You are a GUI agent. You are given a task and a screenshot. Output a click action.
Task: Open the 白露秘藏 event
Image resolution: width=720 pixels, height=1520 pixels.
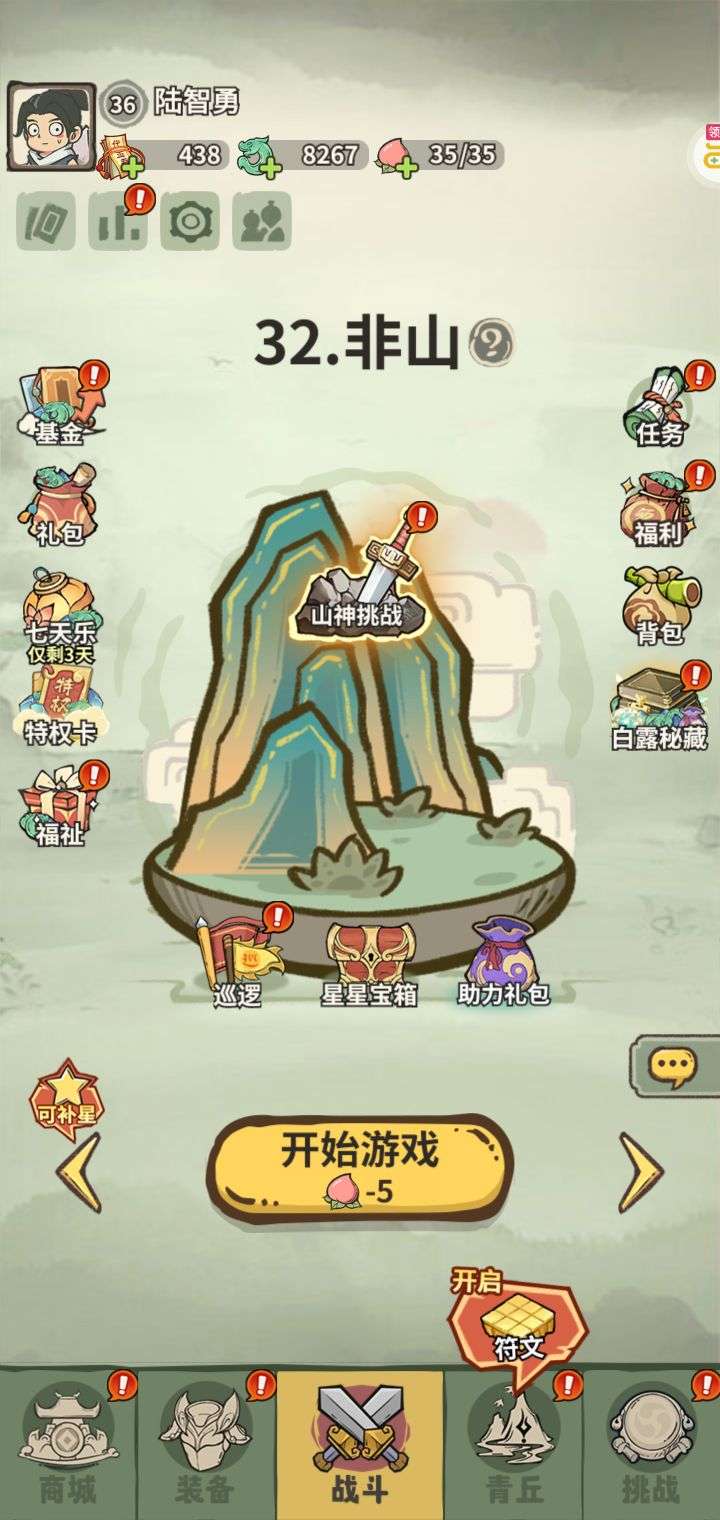(659, 705)
